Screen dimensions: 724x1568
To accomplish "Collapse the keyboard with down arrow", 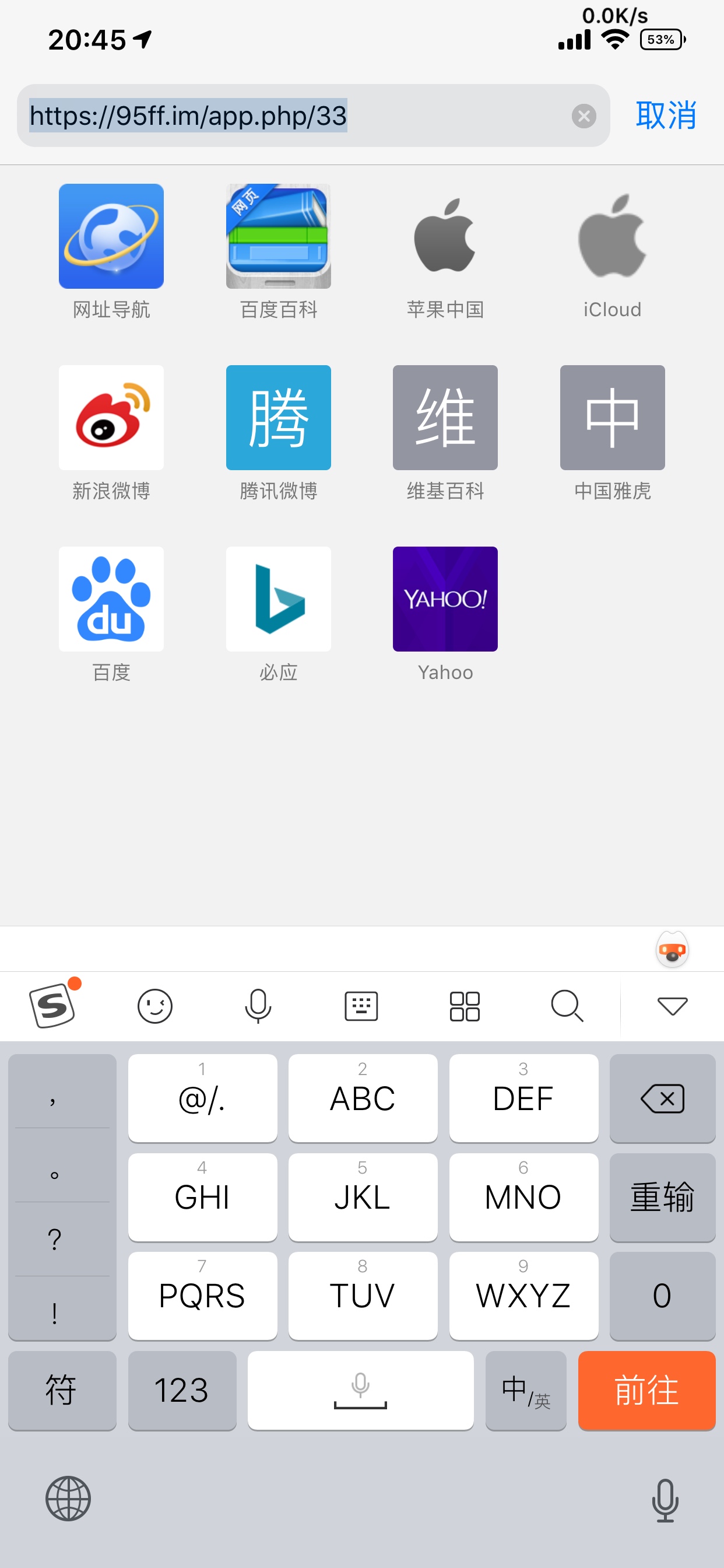I will point(672,1006).
